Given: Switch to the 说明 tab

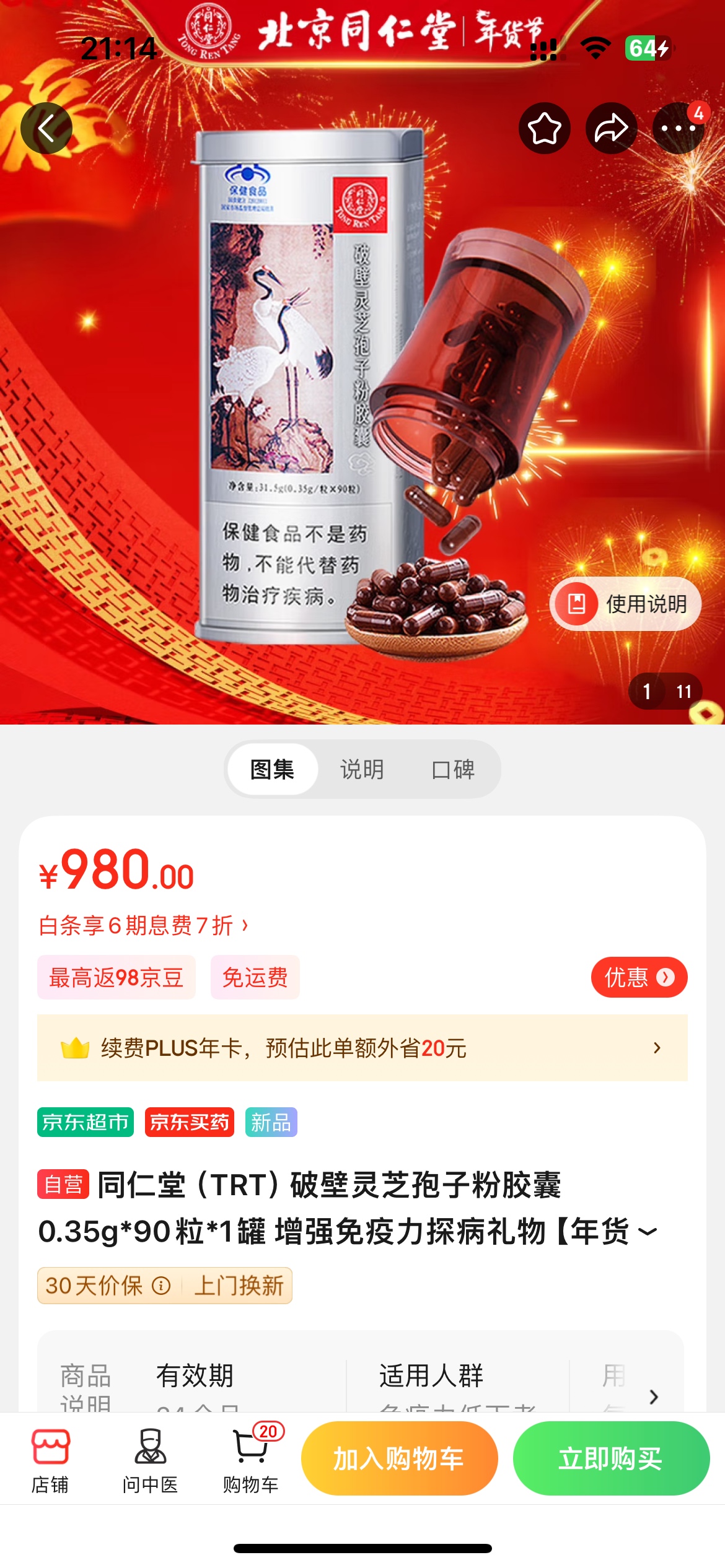Looking at the screenshot, I should [x=362, y=770].
